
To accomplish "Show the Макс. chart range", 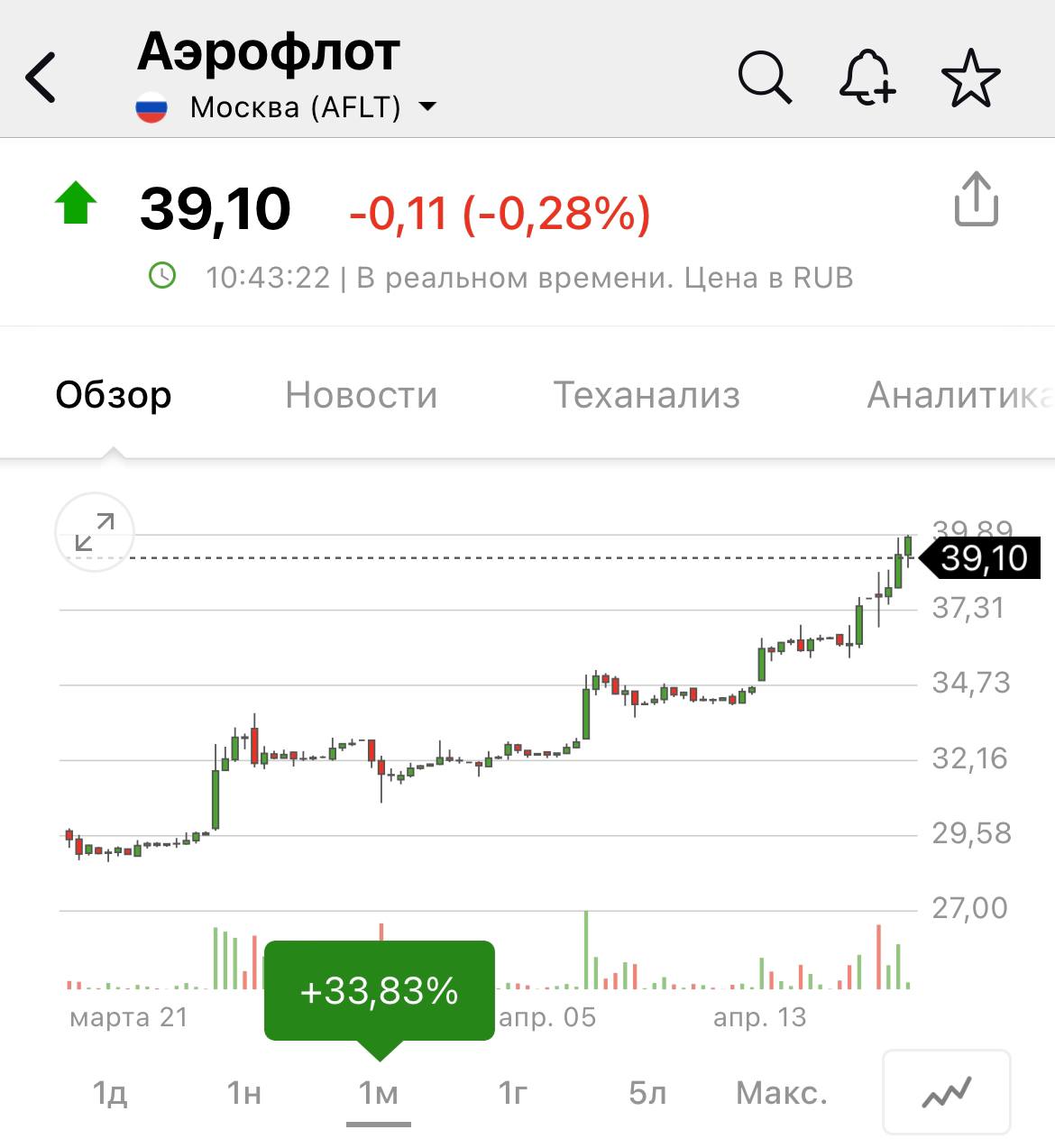I will pyautogui.click(x=781, y=1093).
